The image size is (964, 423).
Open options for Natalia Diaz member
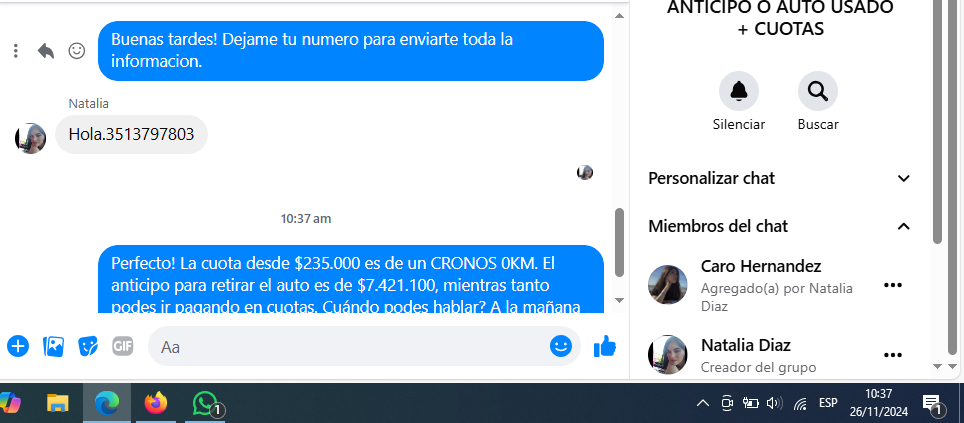pos(893,355)
